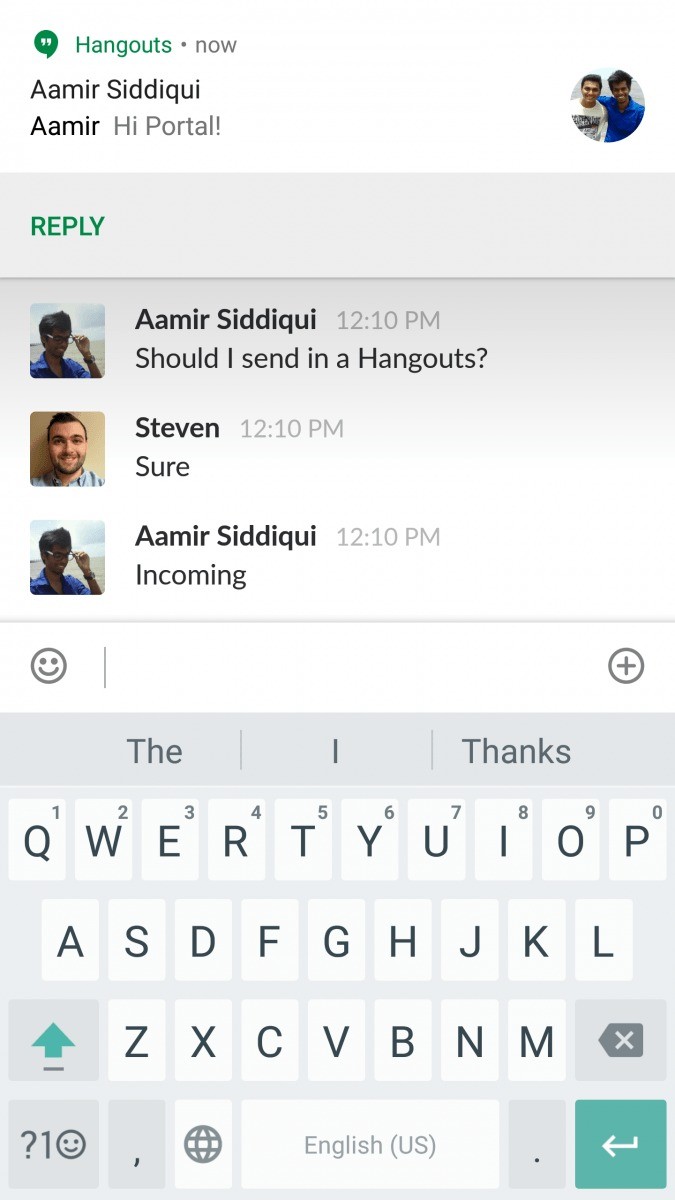Image resolution: width=675 pixels, height=1200 pixels.
Task: Tap the plus attachment icon
Action: point(626,666)
